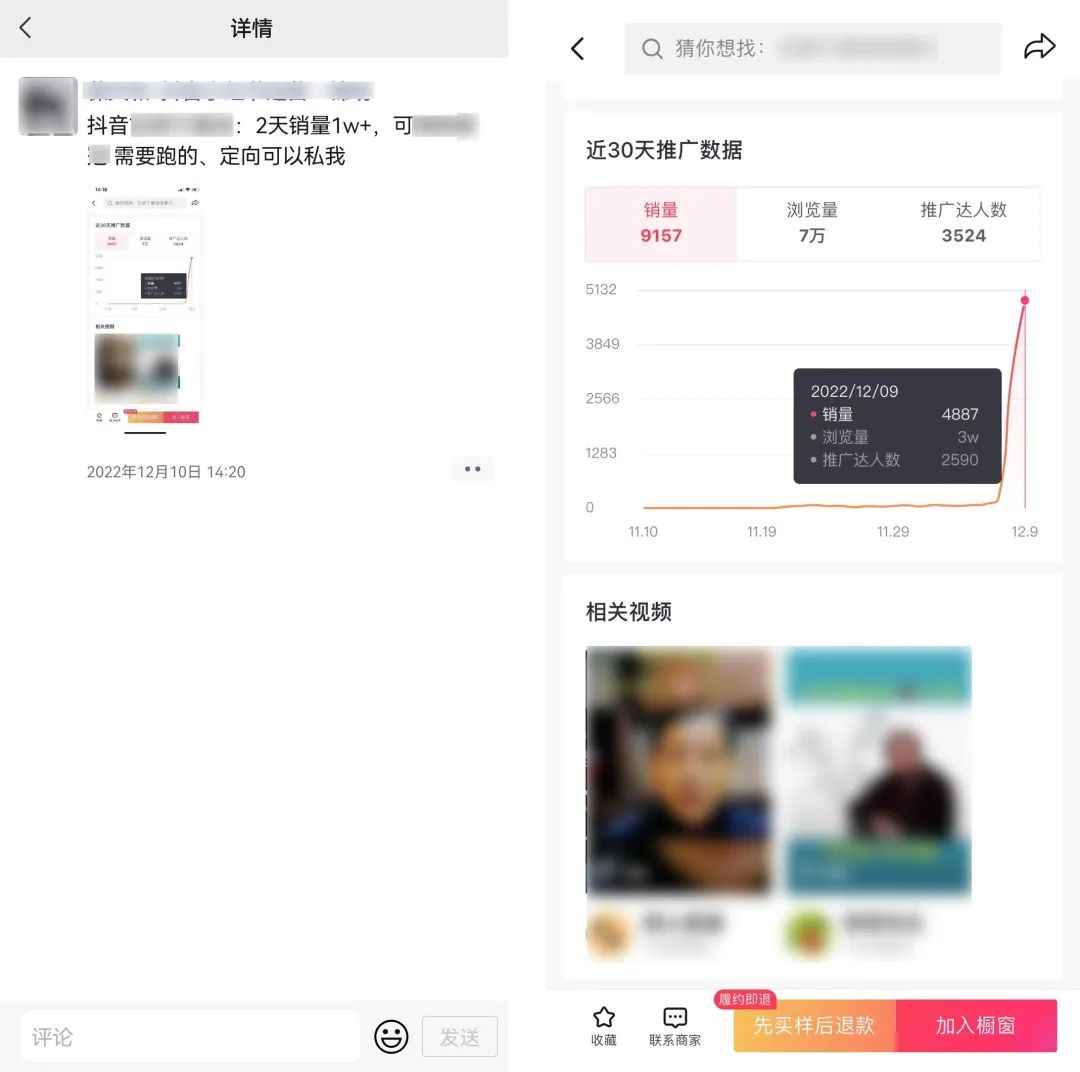1080x1072 pixels.
Task: Tap back arrow beside the 猜你想找 search box
Action: pyautogui.click(x=577, y=49)
